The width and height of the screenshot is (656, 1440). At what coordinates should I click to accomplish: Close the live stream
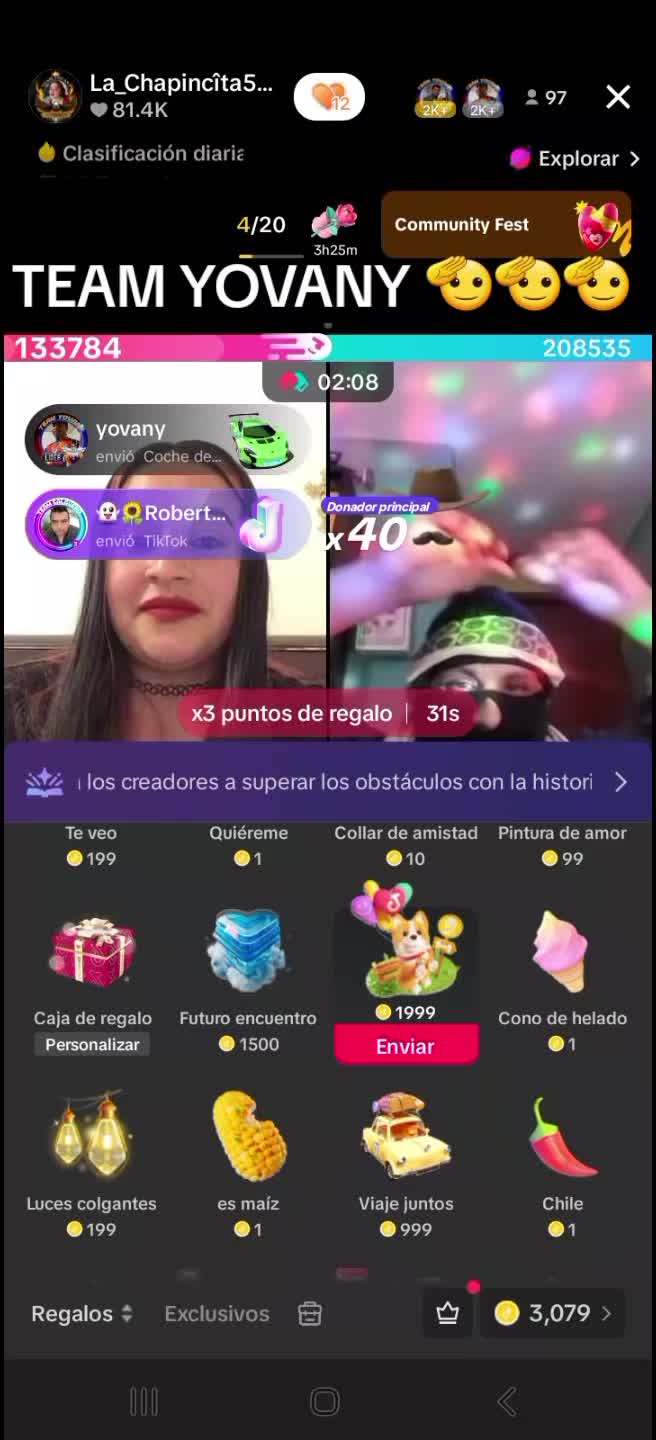pos(618,96)
